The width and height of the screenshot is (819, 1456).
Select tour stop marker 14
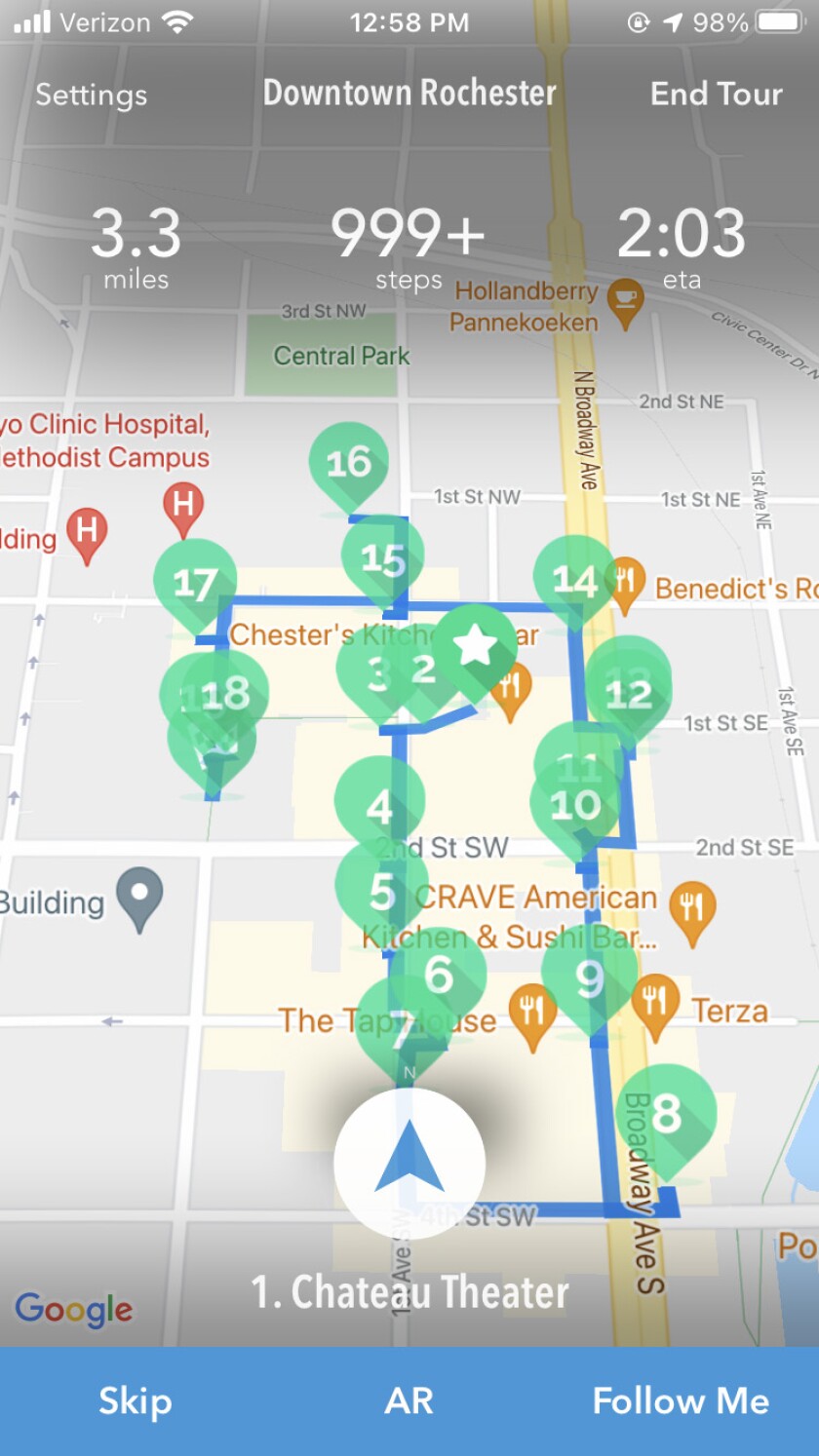point(574,579)
